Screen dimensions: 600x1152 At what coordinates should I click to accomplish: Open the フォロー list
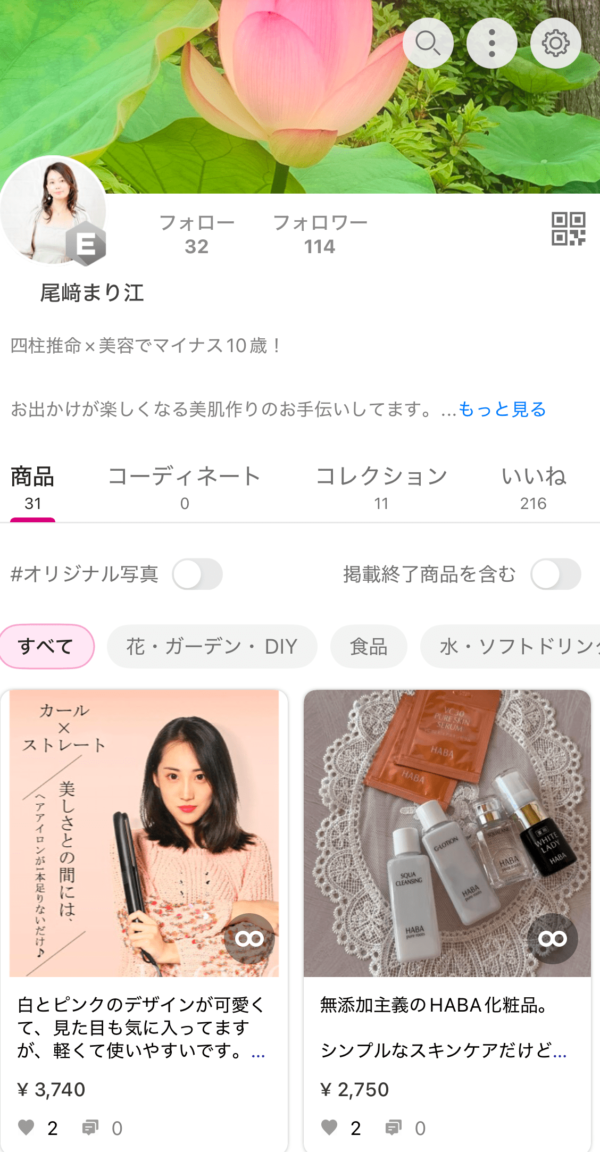[196, 234]
